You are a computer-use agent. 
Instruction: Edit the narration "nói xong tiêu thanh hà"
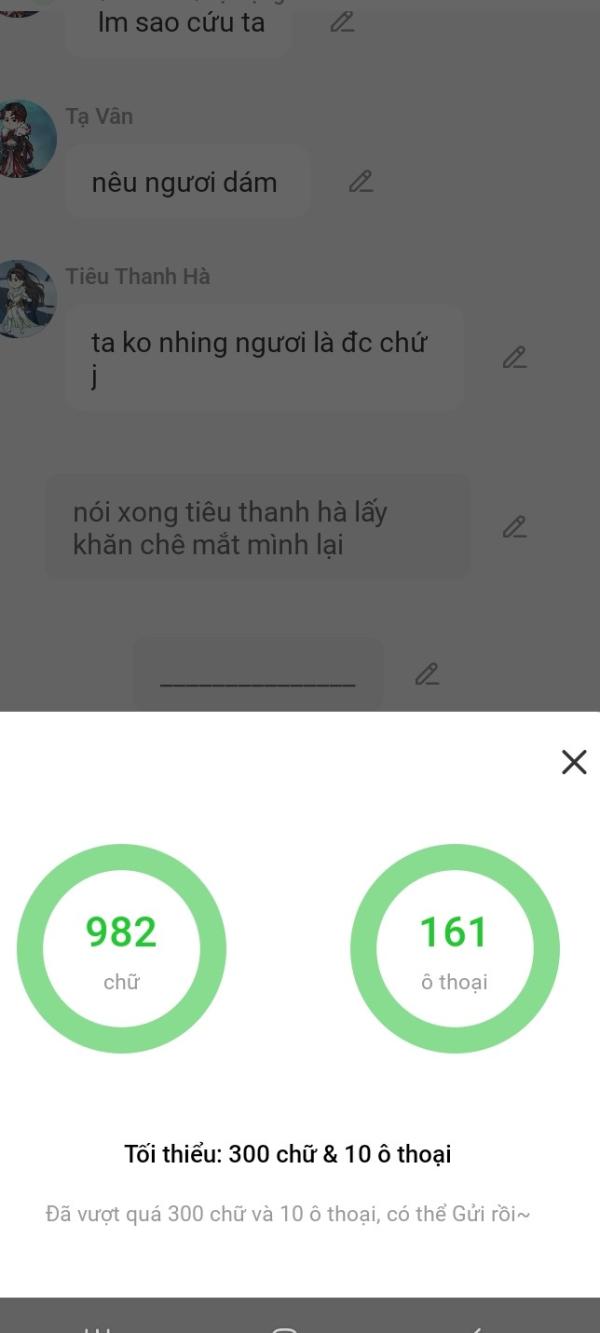pos(514,527)
